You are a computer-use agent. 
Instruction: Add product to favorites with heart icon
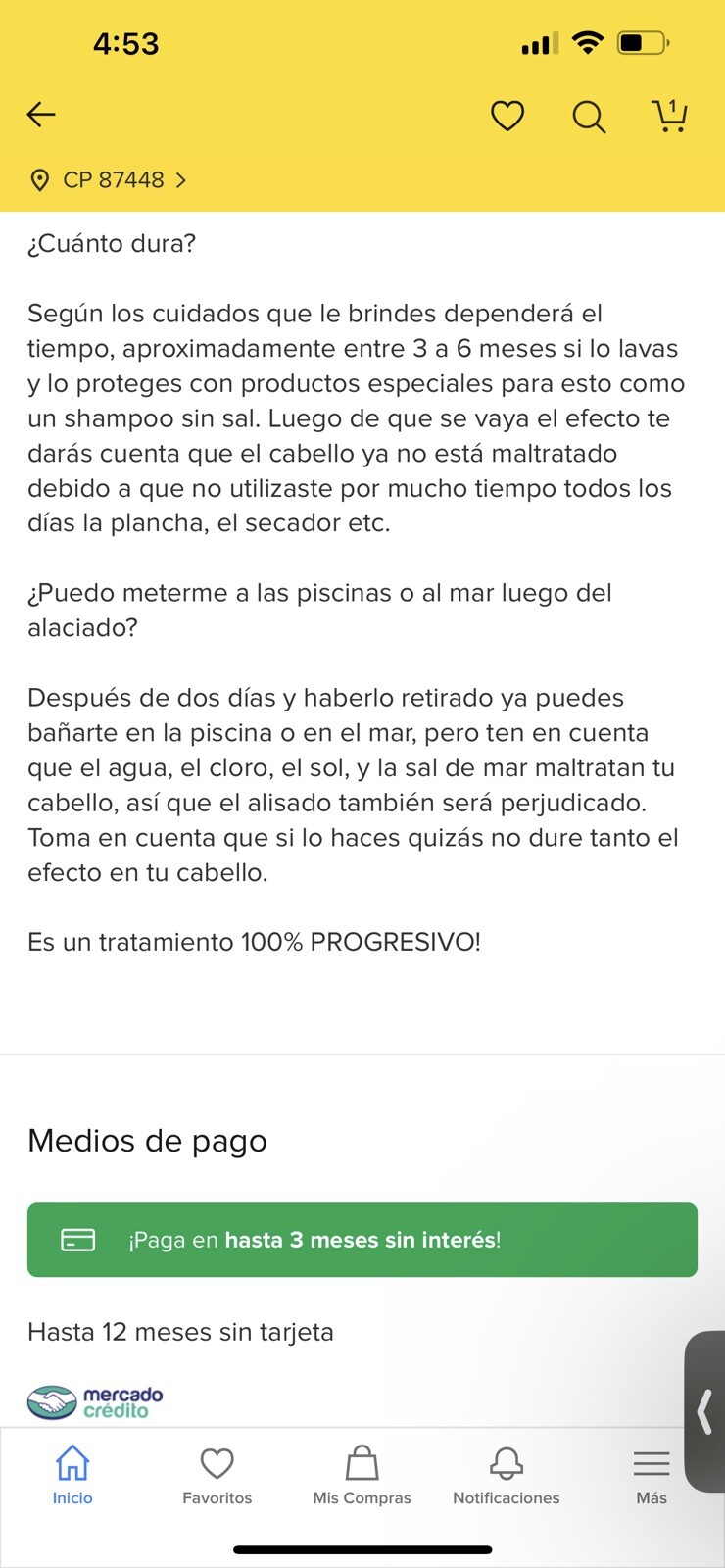coord(507,116)
